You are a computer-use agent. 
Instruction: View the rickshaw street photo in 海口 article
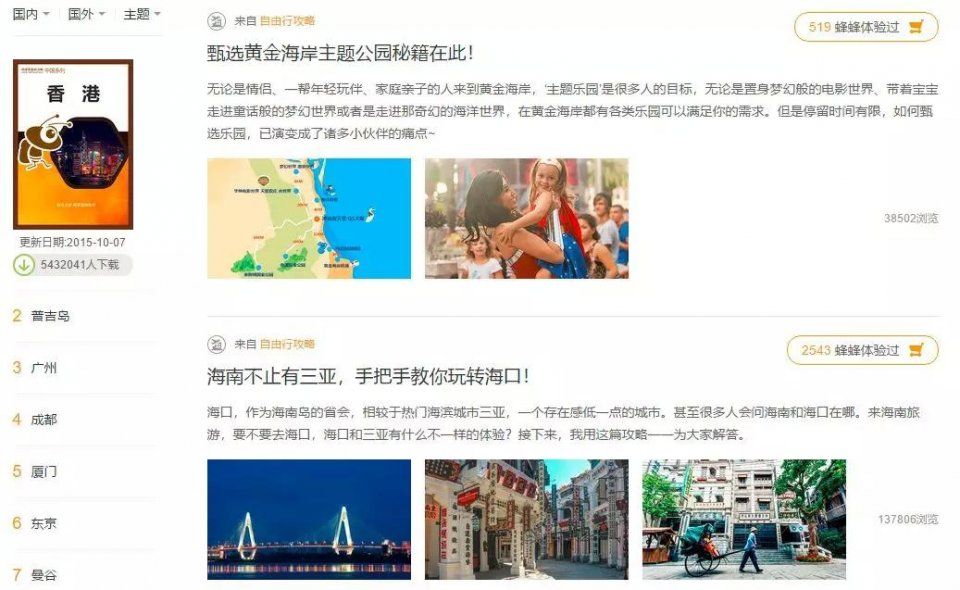click(744, 519)
